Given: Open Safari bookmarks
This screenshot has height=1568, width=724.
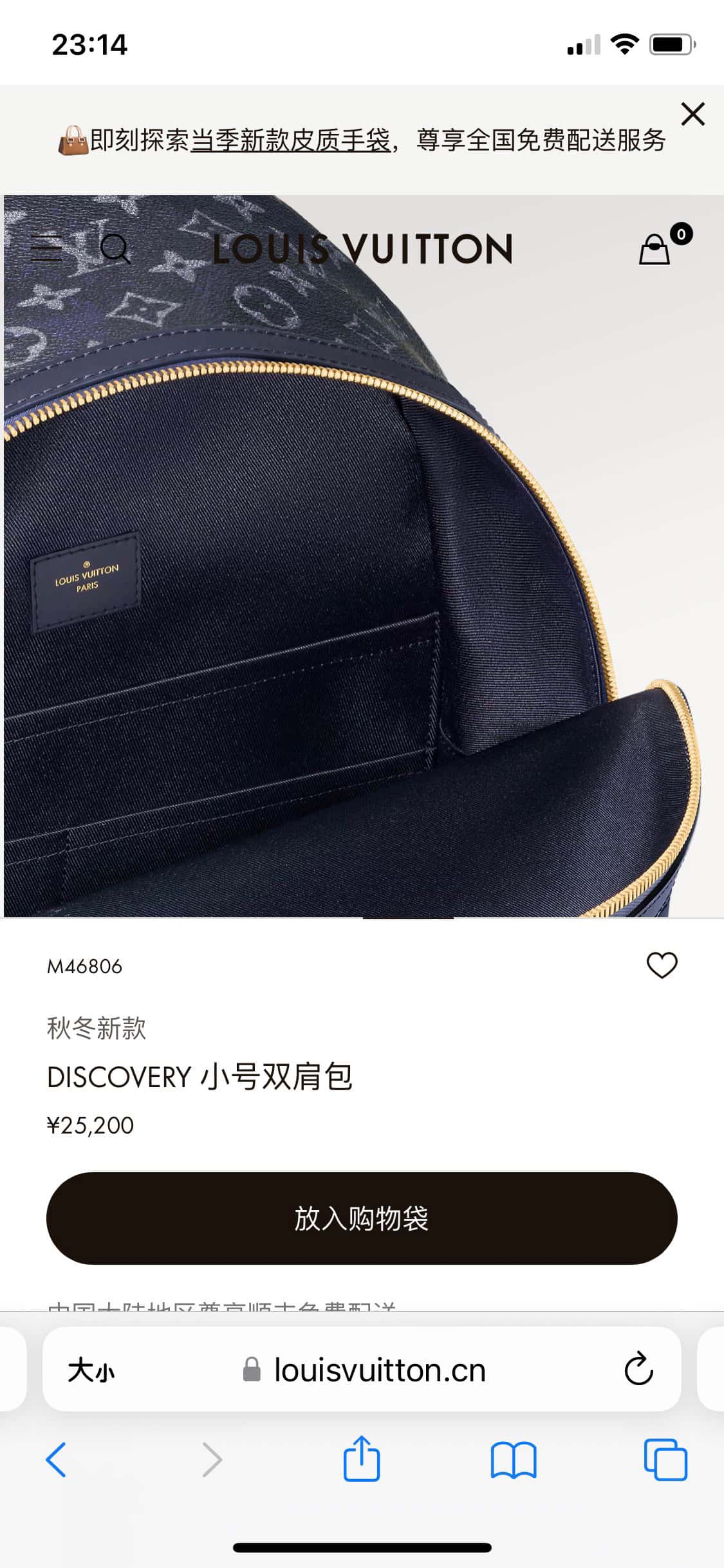Looking at the screenshot, I should (513, 1460).
